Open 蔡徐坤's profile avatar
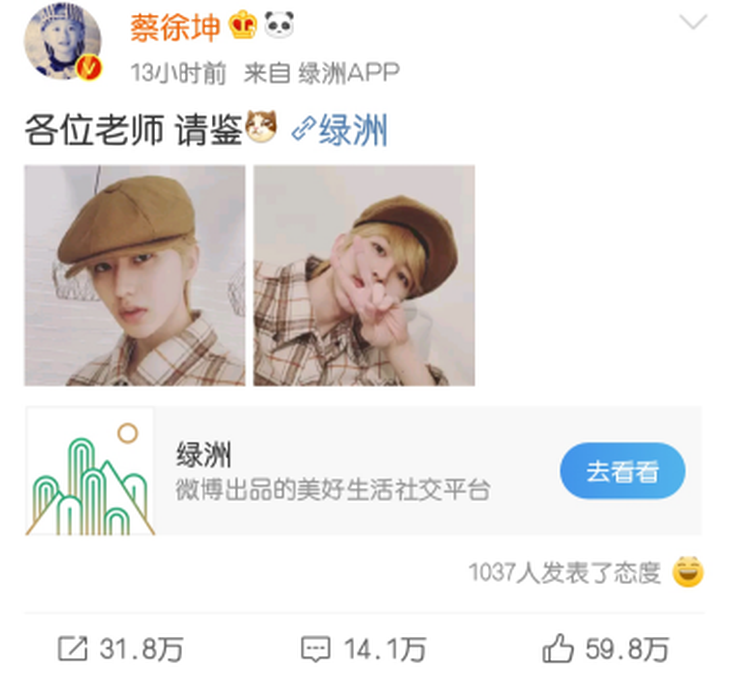The height and width of the screenshot is (678, 730). point(63,41)
